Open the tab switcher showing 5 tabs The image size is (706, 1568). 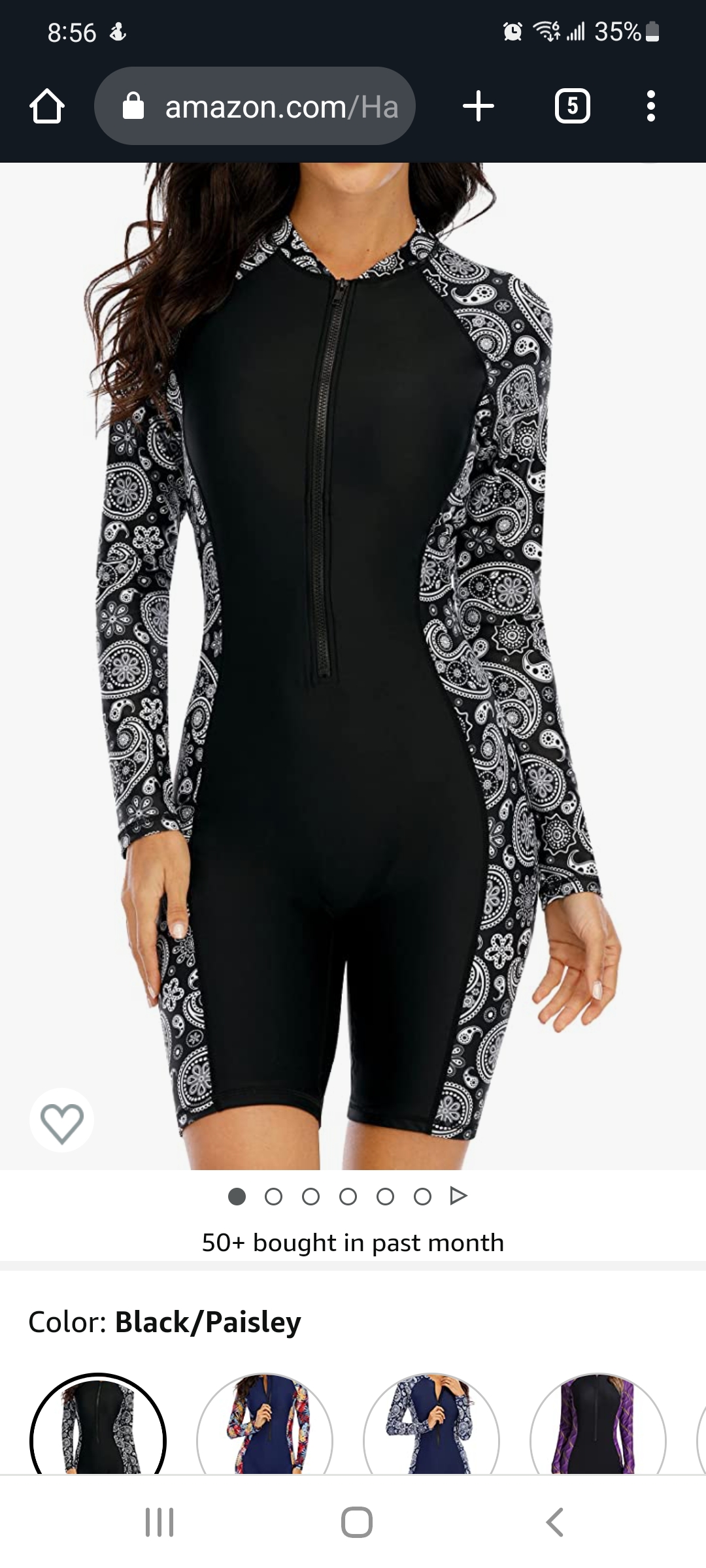(572, 106)
